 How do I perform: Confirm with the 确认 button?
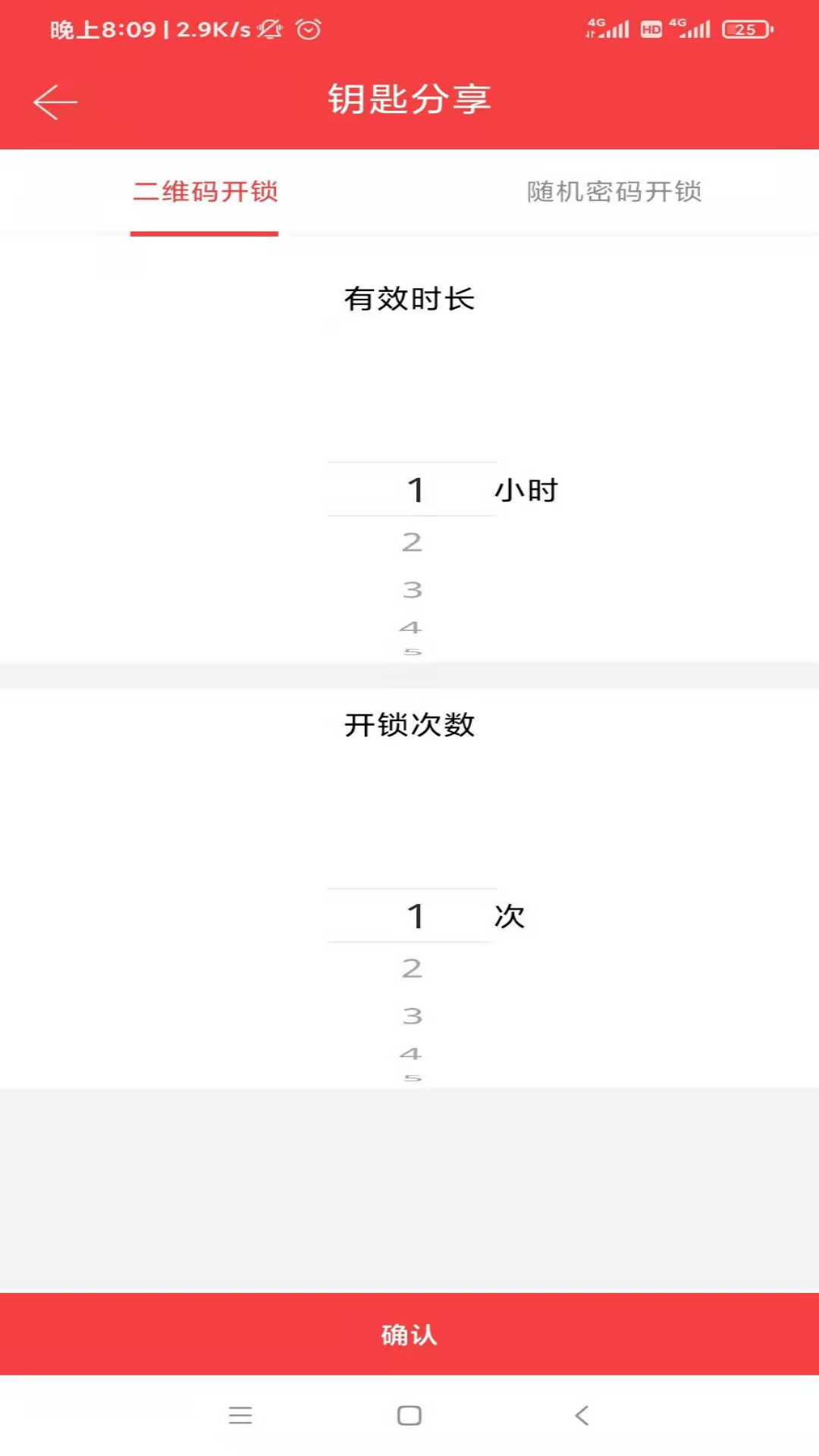tap(409, 1334)
